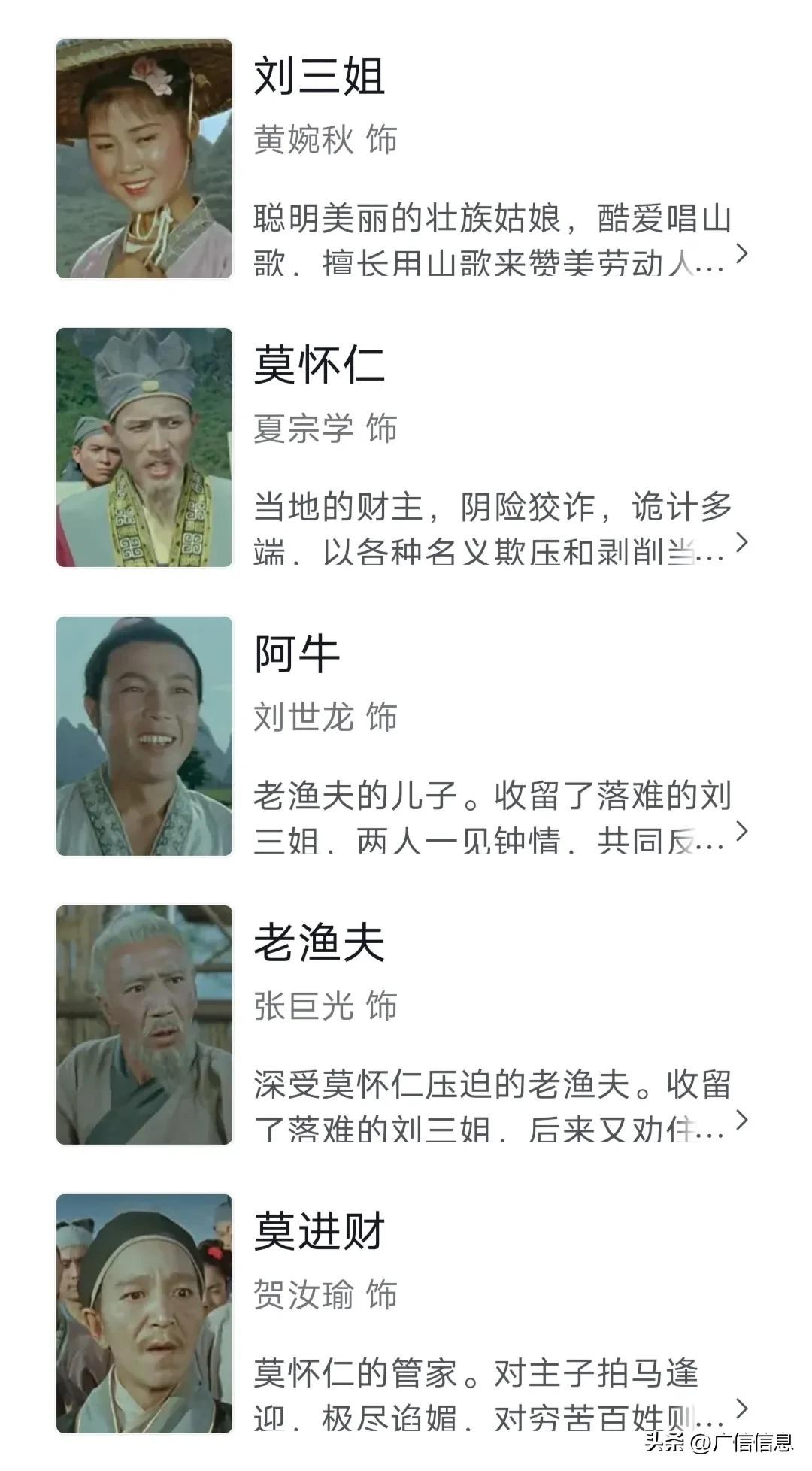Select the 阿牛 character row
The image size is (812, 1471).
click(406, 736)
